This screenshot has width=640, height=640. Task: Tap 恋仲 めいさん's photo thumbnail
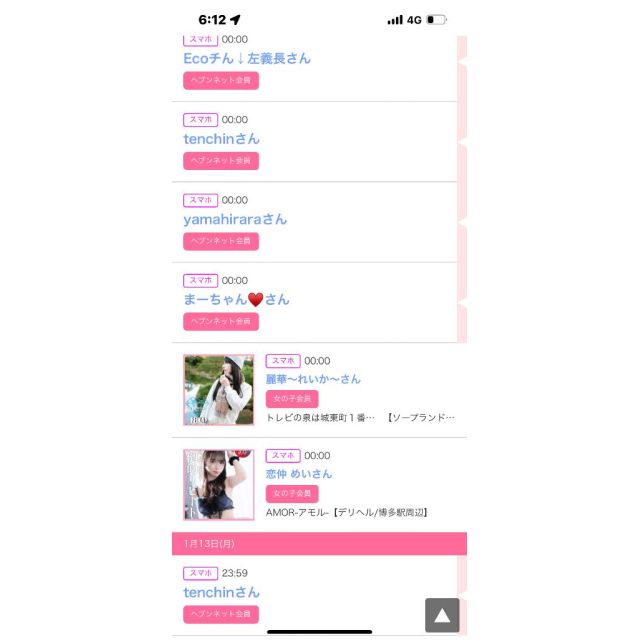pyautogui.click(x=219, y=485)
